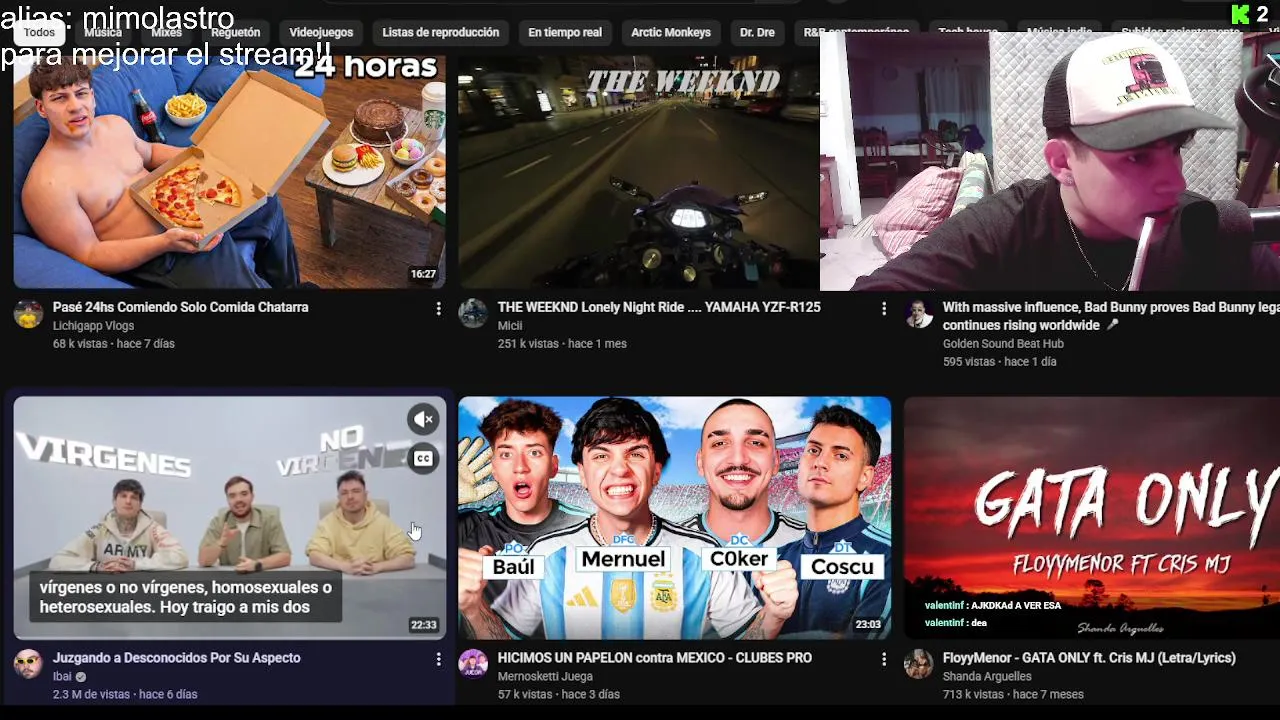Toggle captions on the Ibai video preview

pyautogui.click(x=424, y=459)
